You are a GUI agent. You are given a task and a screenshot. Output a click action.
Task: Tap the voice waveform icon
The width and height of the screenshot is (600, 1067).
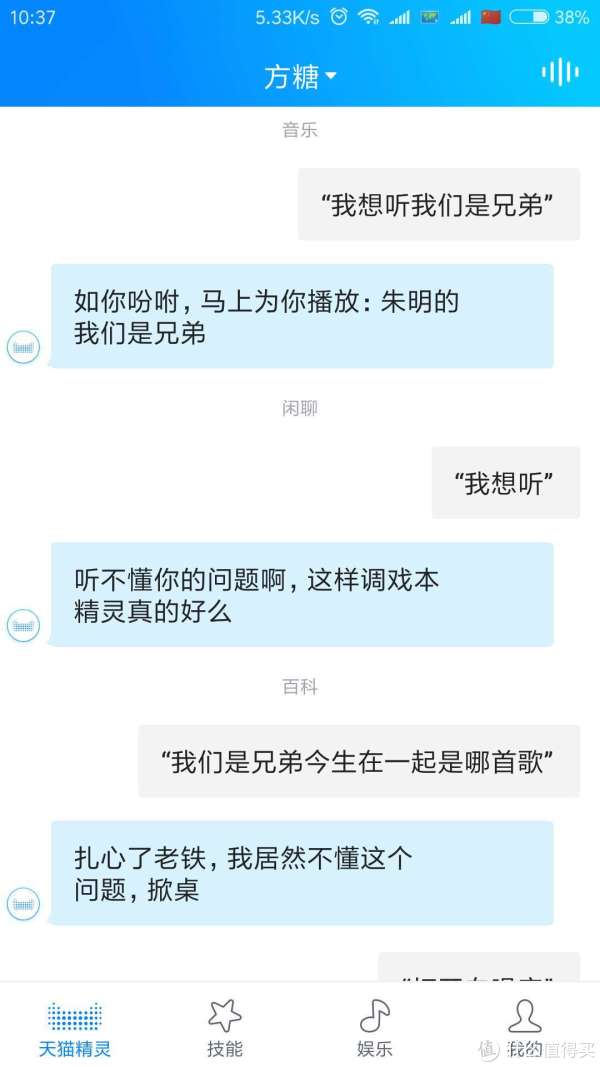[x=560, y=72]
